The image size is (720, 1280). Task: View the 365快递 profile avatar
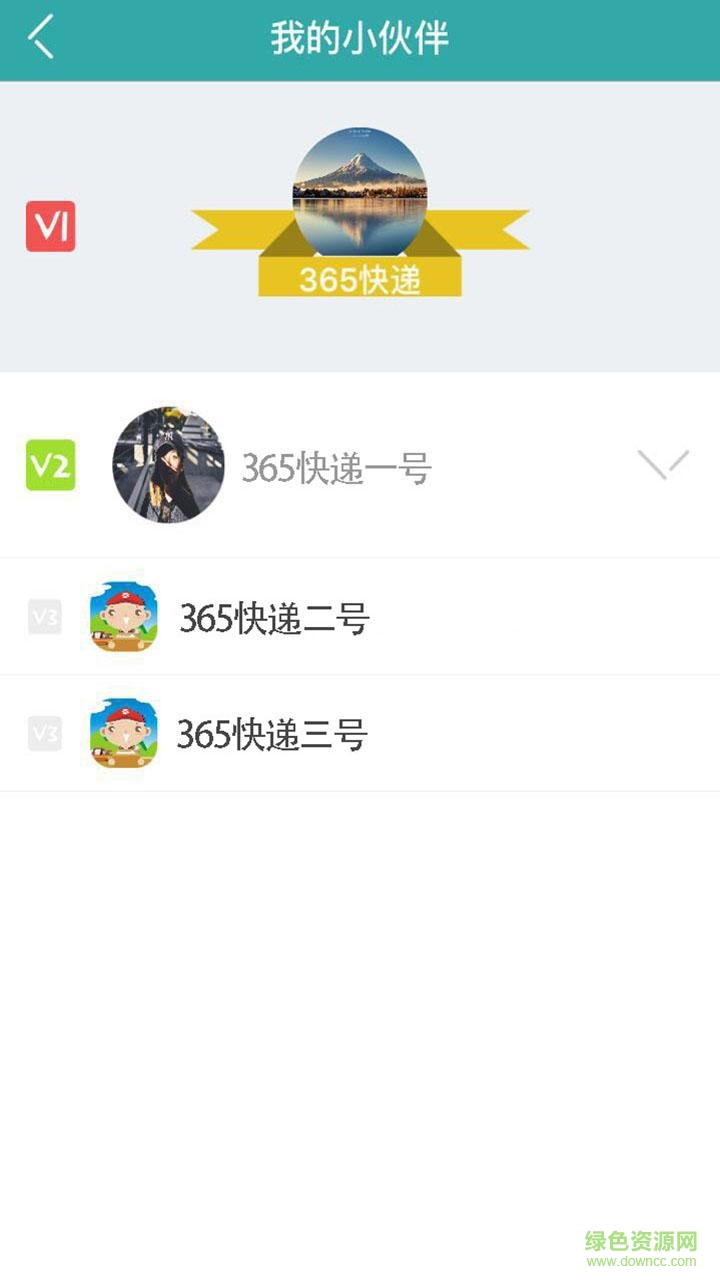click(360, 190)
